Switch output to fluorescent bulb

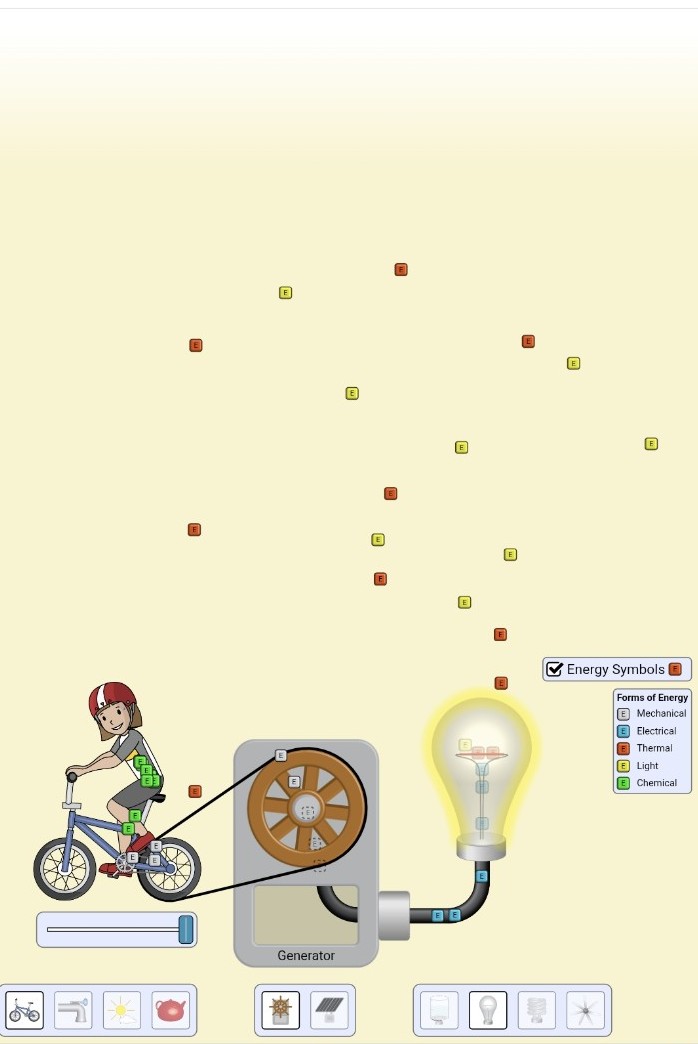537,1010
